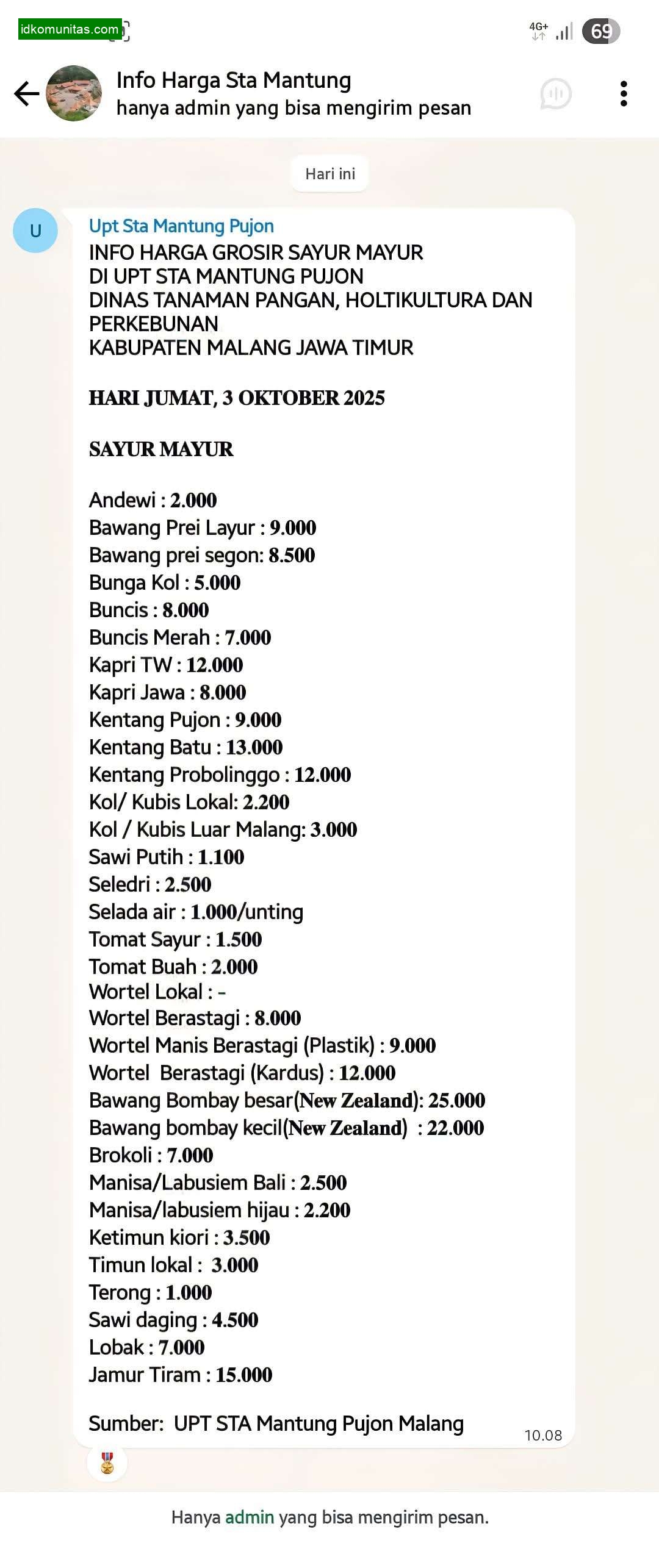
Task: Open the medal reaction under the message
Action: click(107, 1463)
